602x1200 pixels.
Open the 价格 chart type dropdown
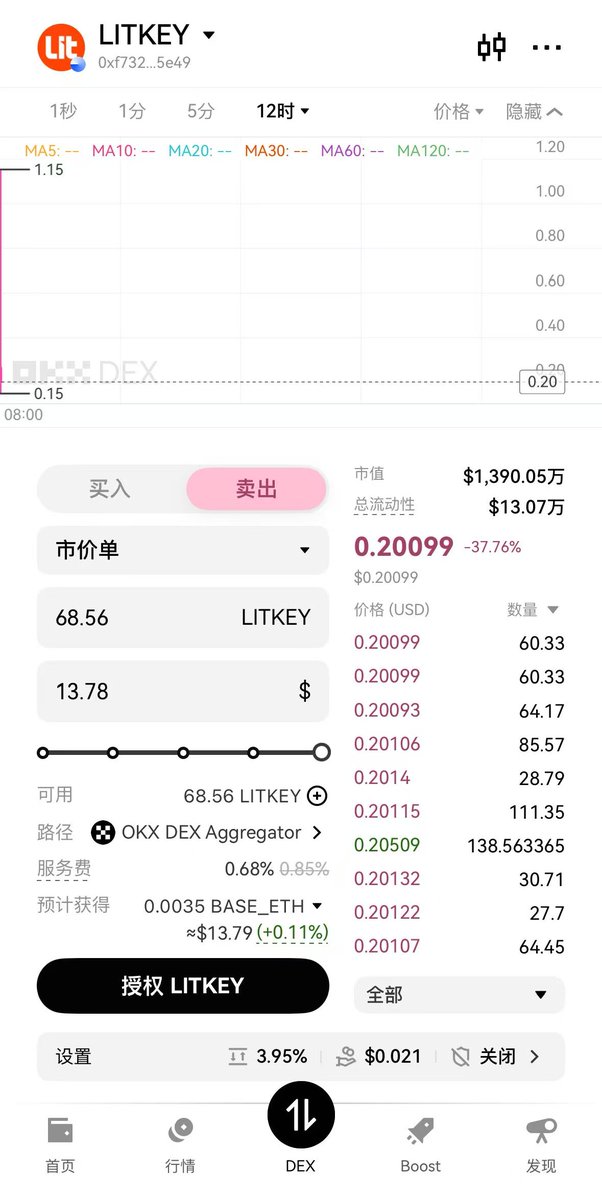click(458, 111)
